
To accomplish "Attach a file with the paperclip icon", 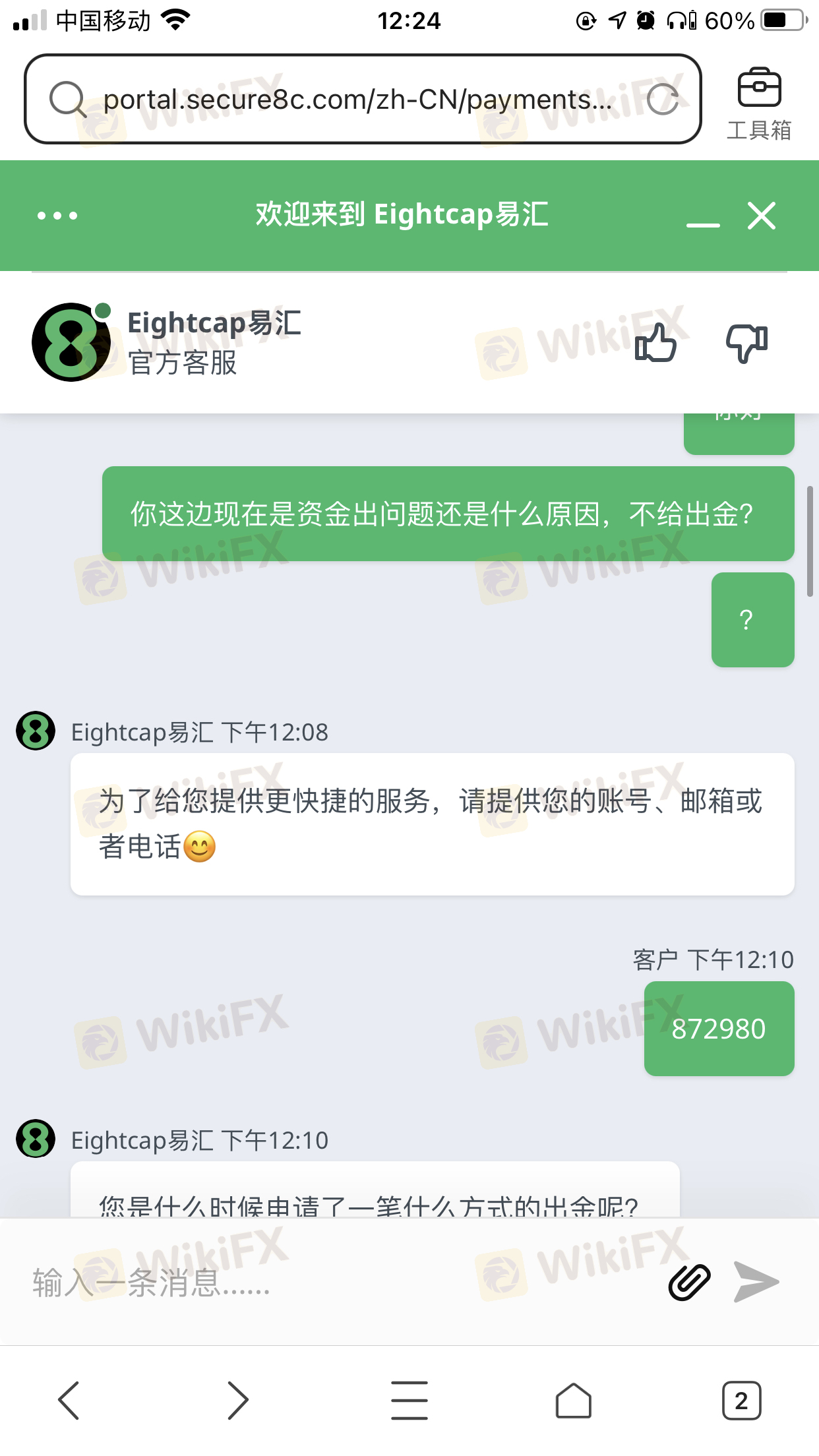I will [689, 1283].
